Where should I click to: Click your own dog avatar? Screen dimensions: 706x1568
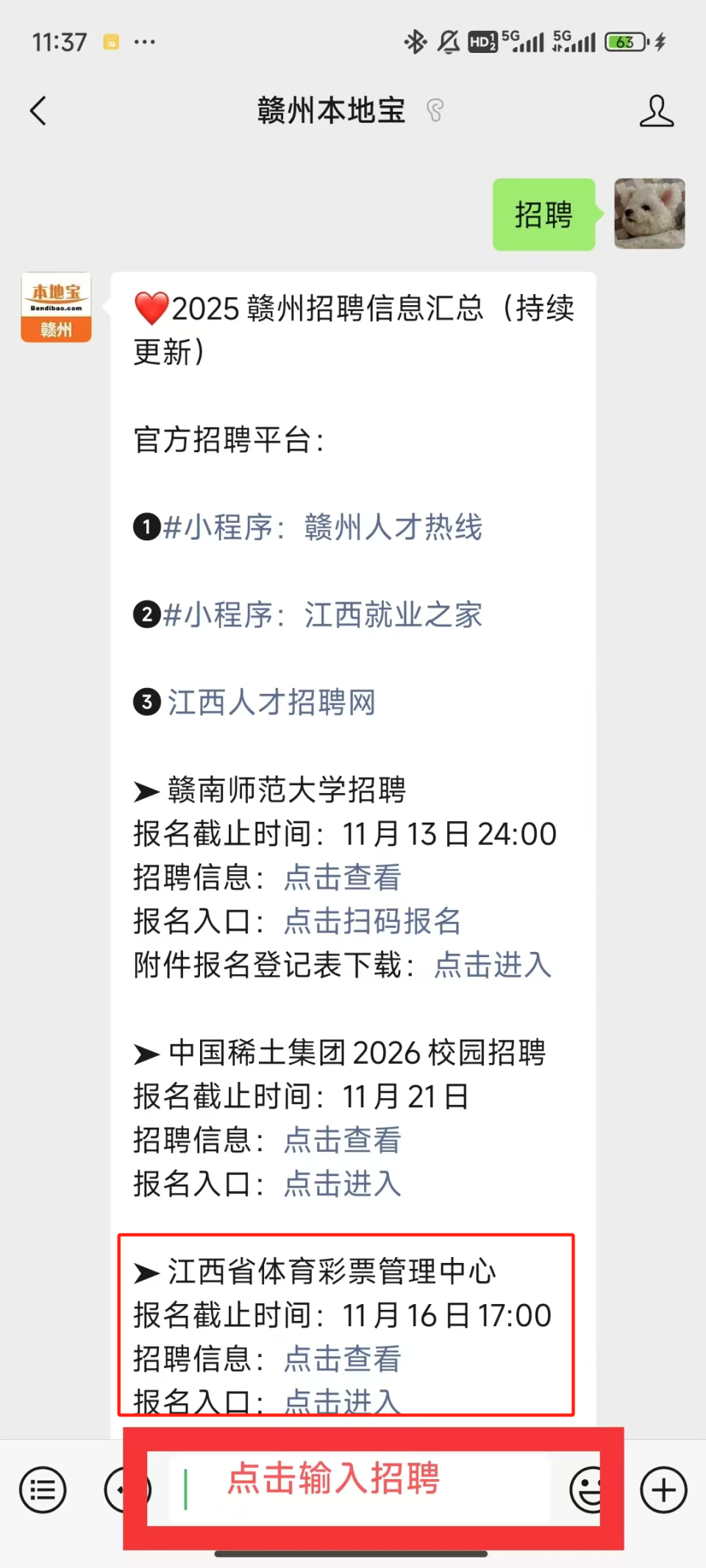coord(649,214)
